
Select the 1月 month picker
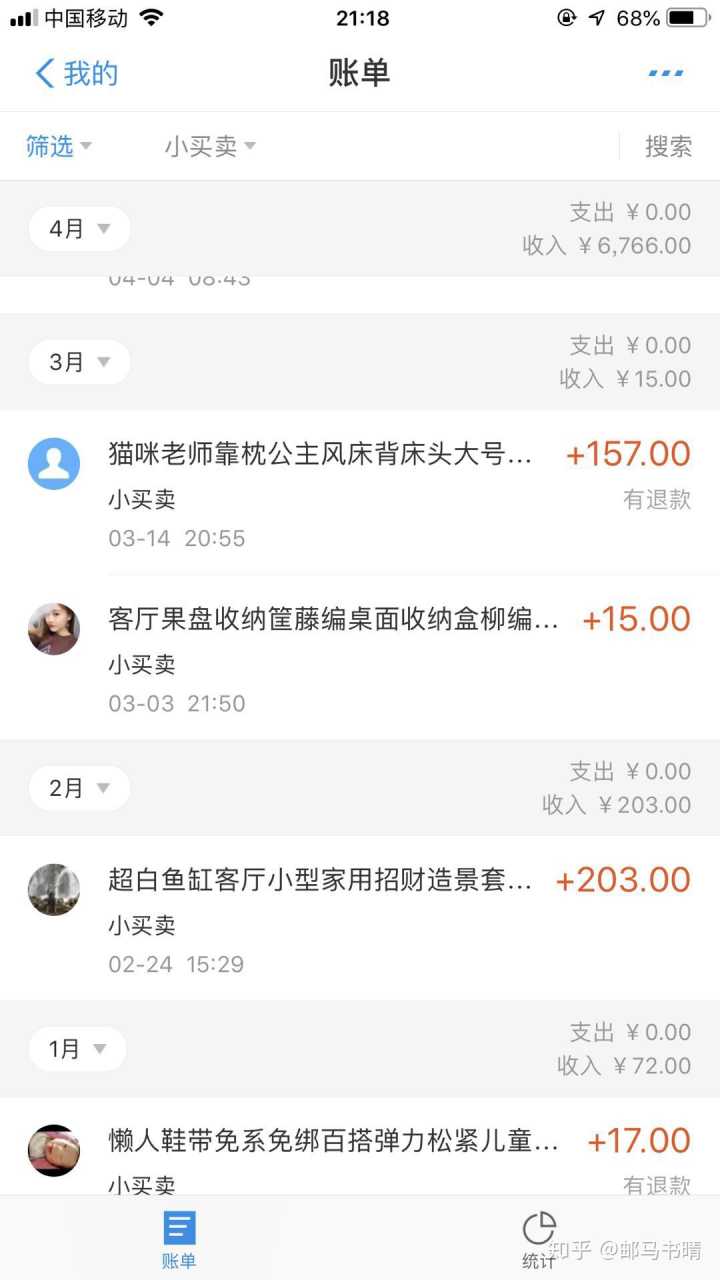(x=77, y=1049)
